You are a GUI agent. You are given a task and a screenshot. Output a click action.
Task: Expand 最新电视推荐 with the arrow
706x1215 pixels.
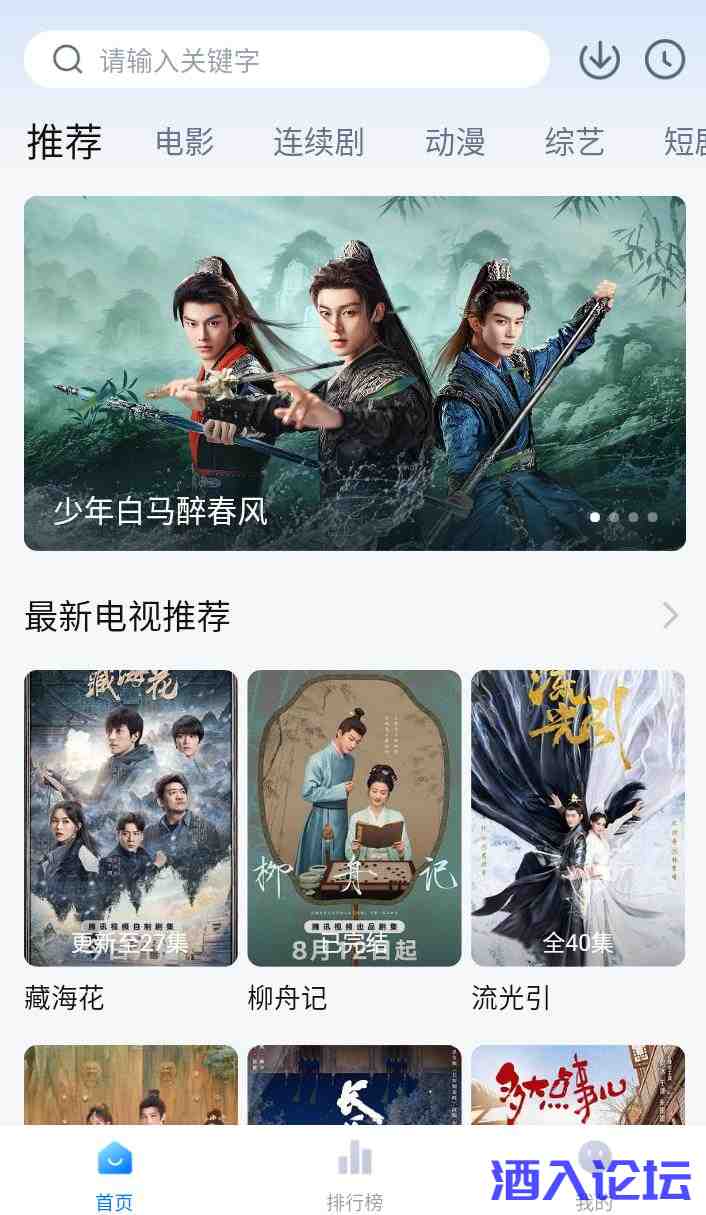[670, 616]
